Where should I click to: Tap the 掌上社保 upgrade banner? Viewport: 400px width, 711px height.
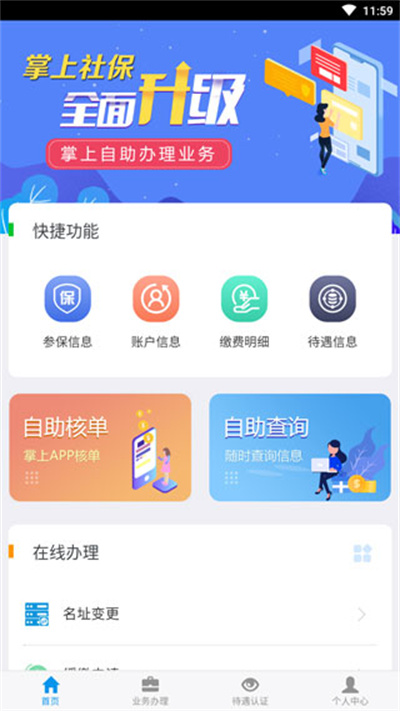coord(200,112)
